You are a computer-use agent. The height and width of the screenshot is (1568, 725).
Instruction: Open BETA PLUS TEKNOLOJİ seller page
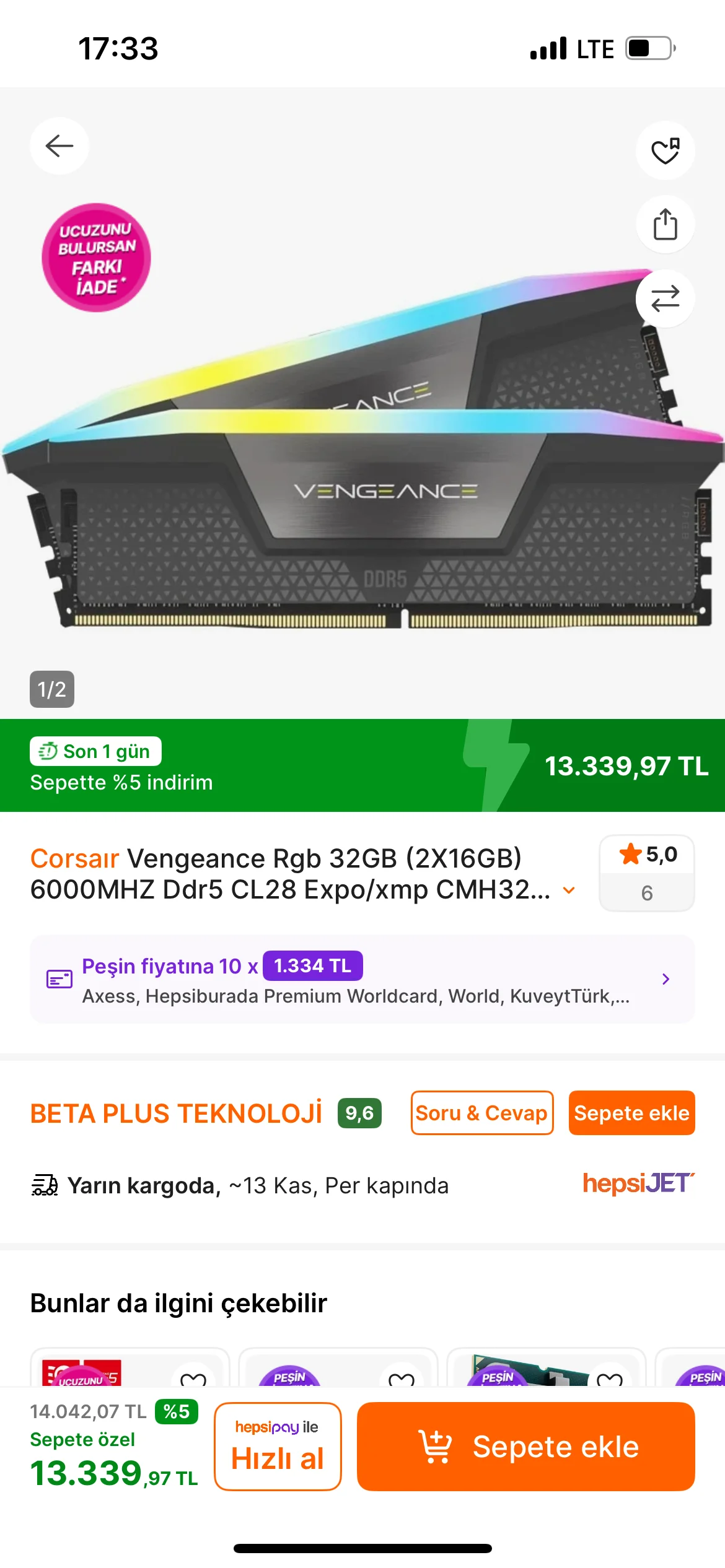[177, 1113]
